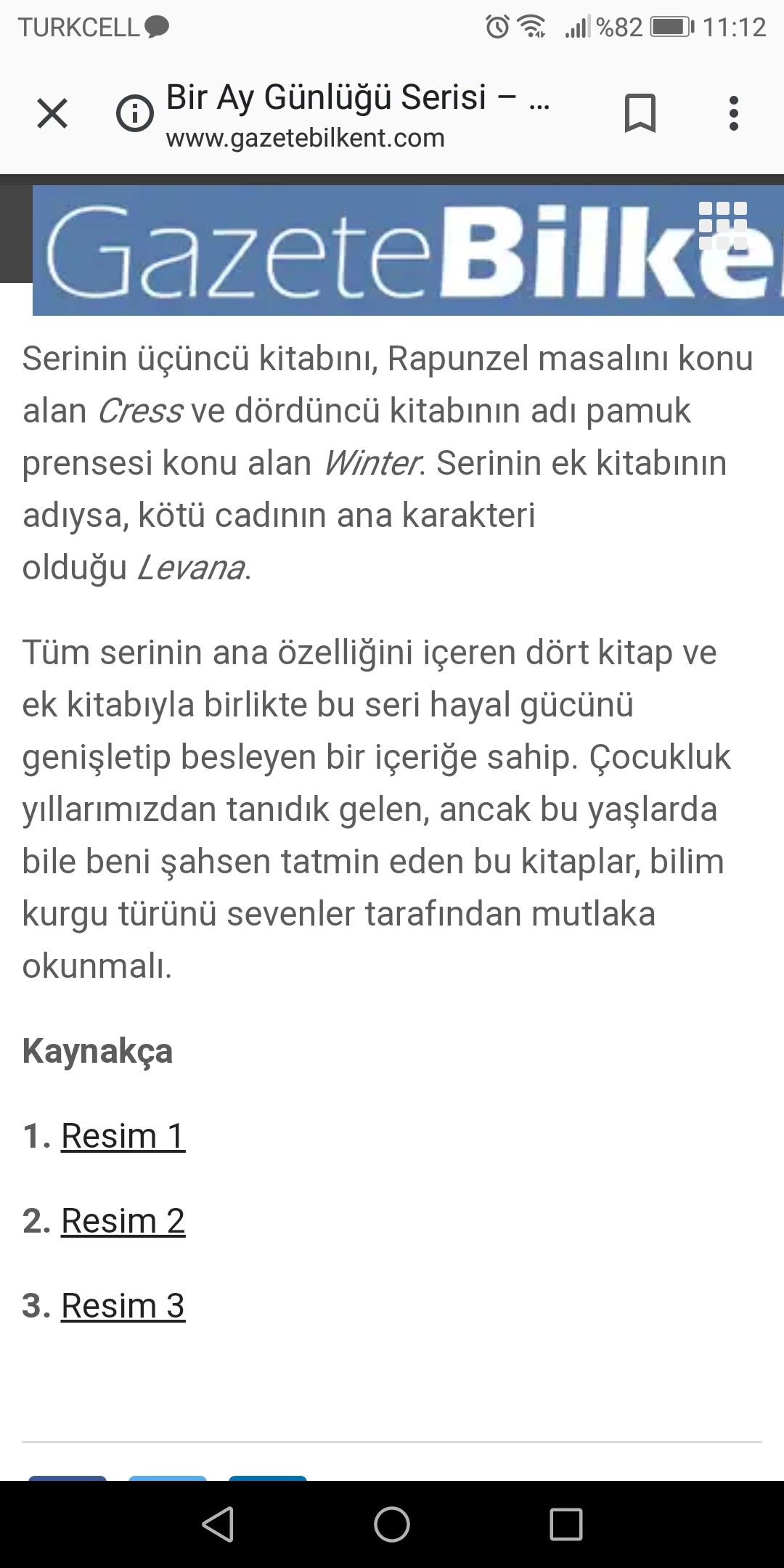Go back with the system back button
This screenshot has height=1568, width=784.
coord(218,1524)
